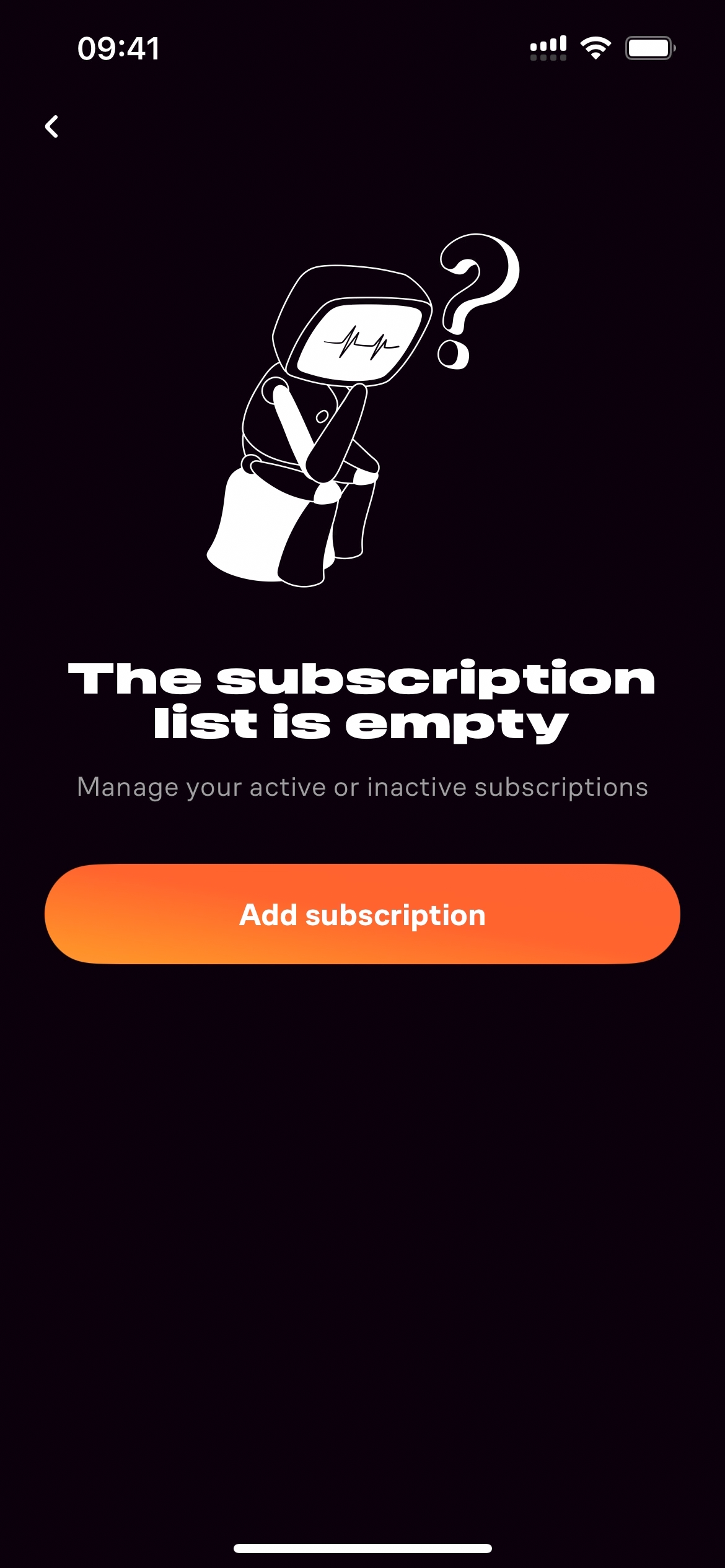Go back using the top-left arrow
725x1568 pixels.
52,127
